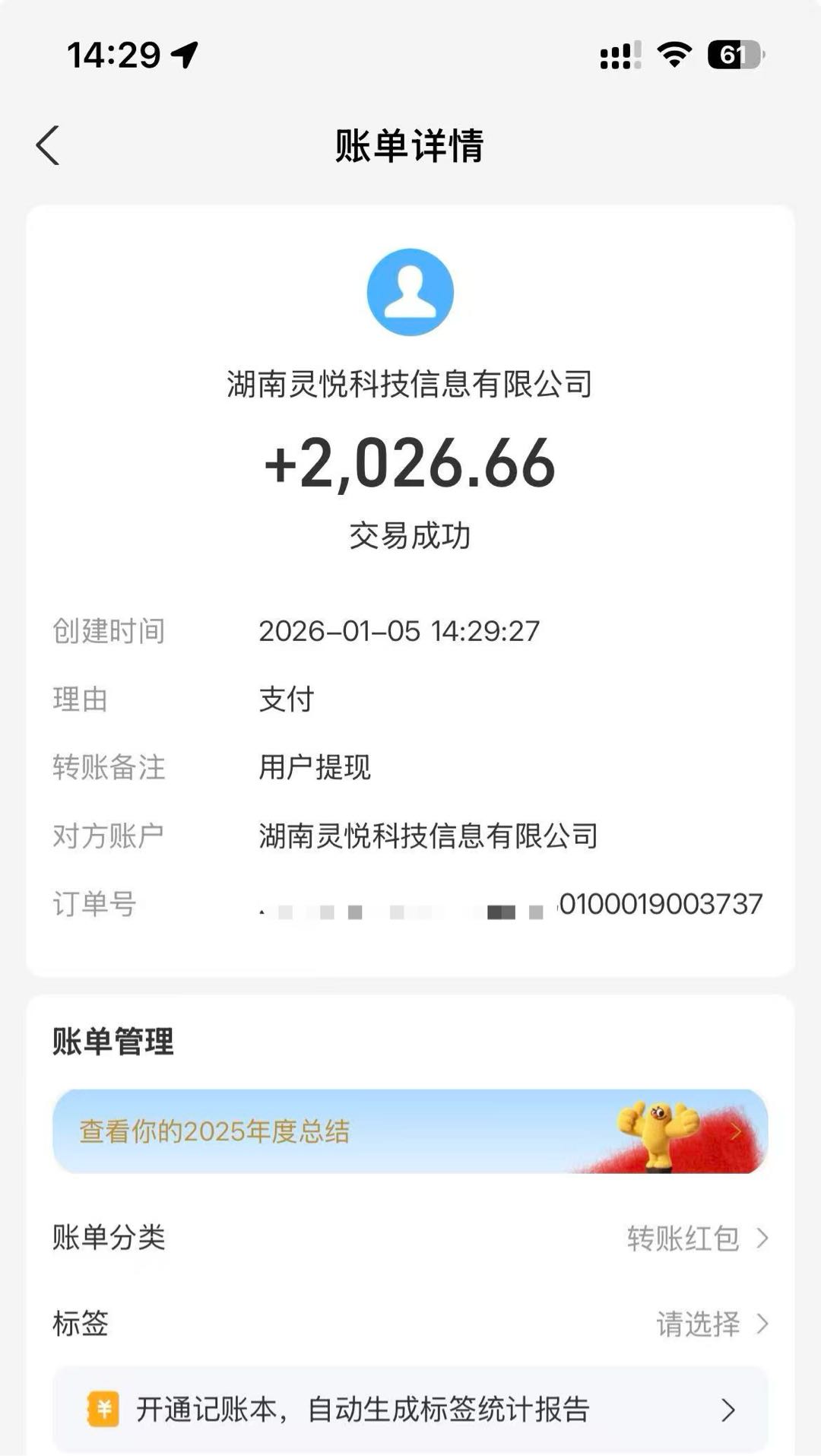The width and height of the screenshot is (821, 1456).
Task: Select the 转账红包 category option
Action: pyautogui.click(x=683, y=1237)
